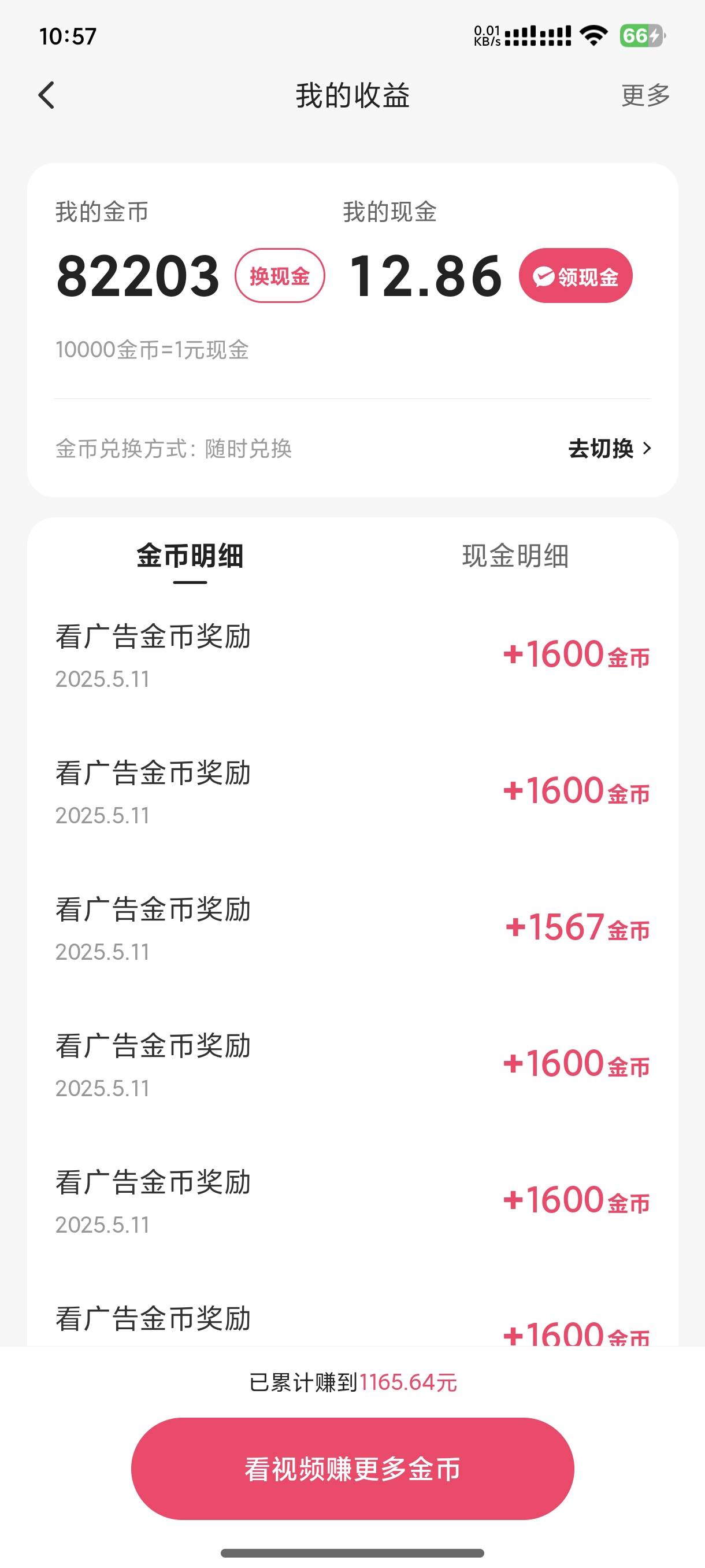Open the 更多 option in the header
The height and width of the screenshot is (1568, 705).
645,95
